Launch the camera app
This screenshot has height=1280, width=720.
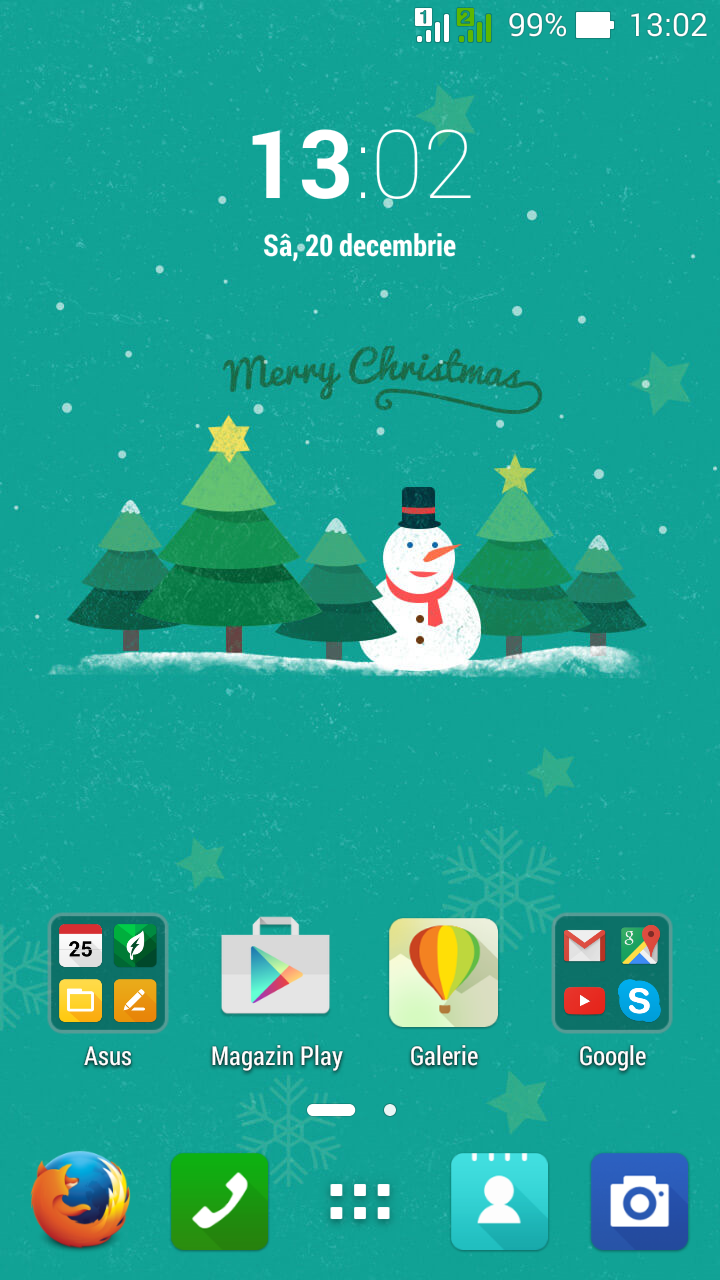[639, 1201]
